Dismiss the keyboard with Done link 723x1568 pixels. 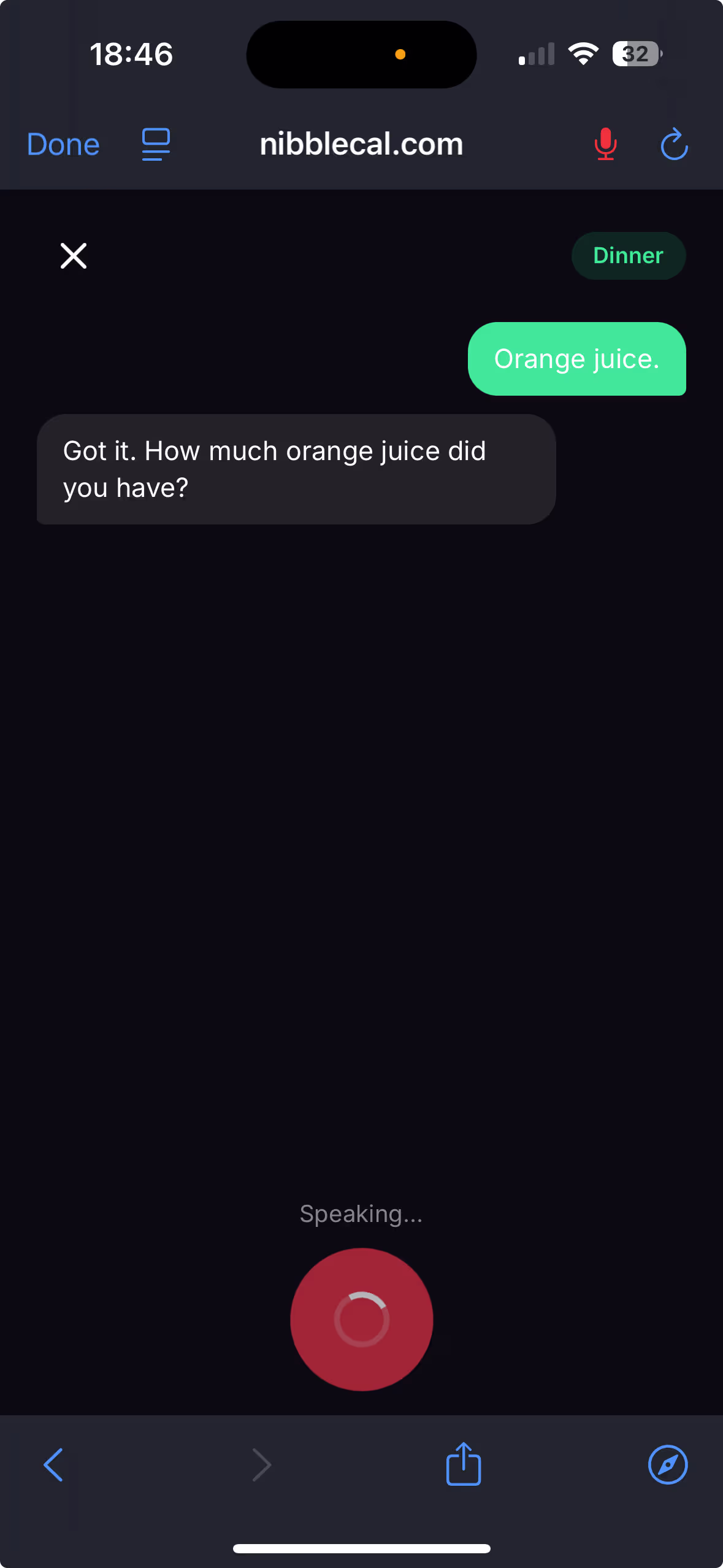(x=63, y=144)
